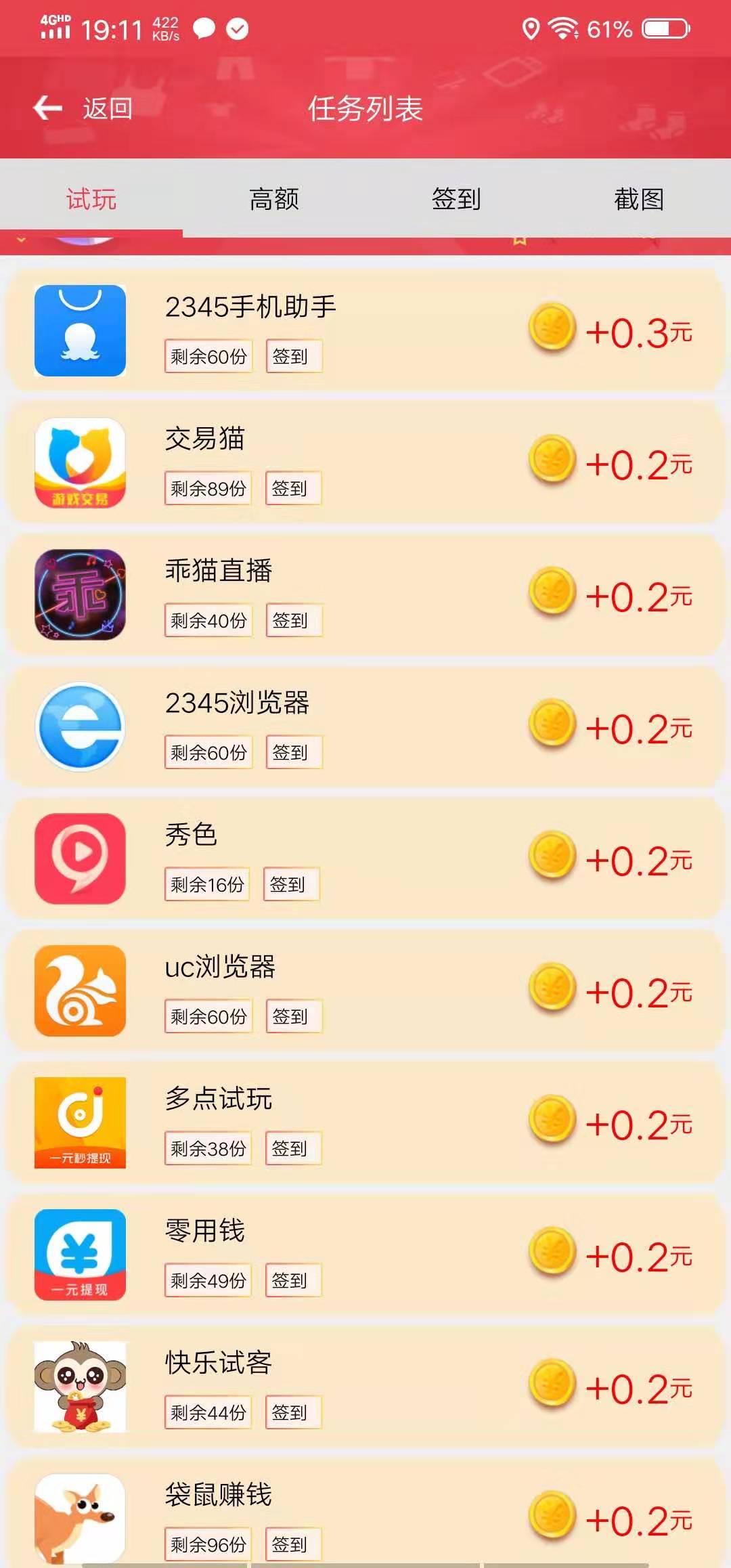Tap 签到 button for 2345手机助手
731x1568 pixels.
click(x=294, y=356)
